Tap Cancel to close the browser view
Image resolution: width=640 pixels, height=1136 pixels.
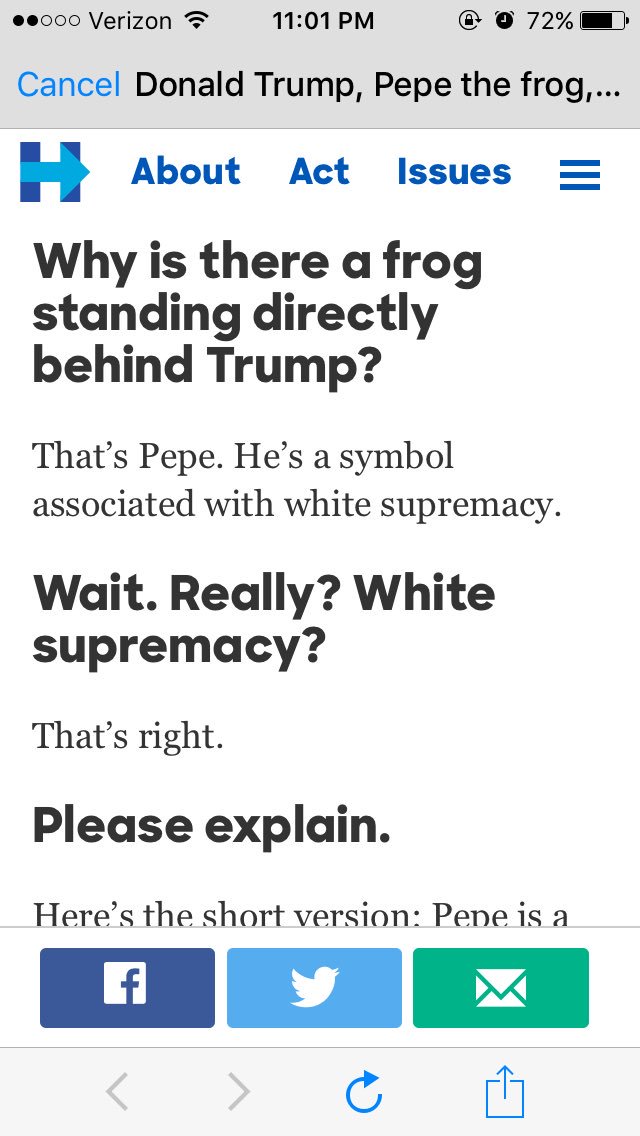(x=68, y=85)
